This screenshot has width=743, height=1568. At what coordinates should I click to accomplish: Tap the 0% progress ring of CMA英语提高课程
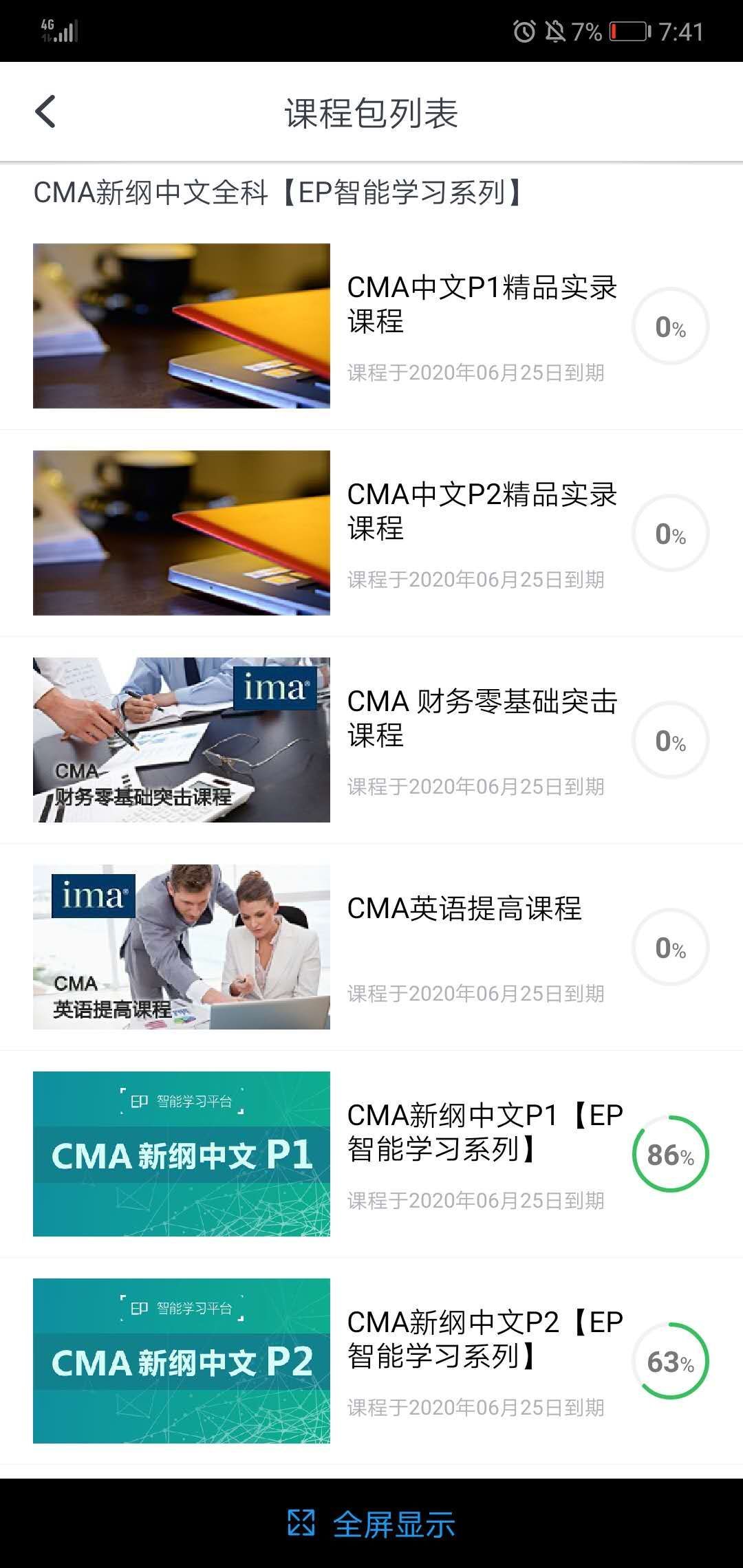coord(671,947)
